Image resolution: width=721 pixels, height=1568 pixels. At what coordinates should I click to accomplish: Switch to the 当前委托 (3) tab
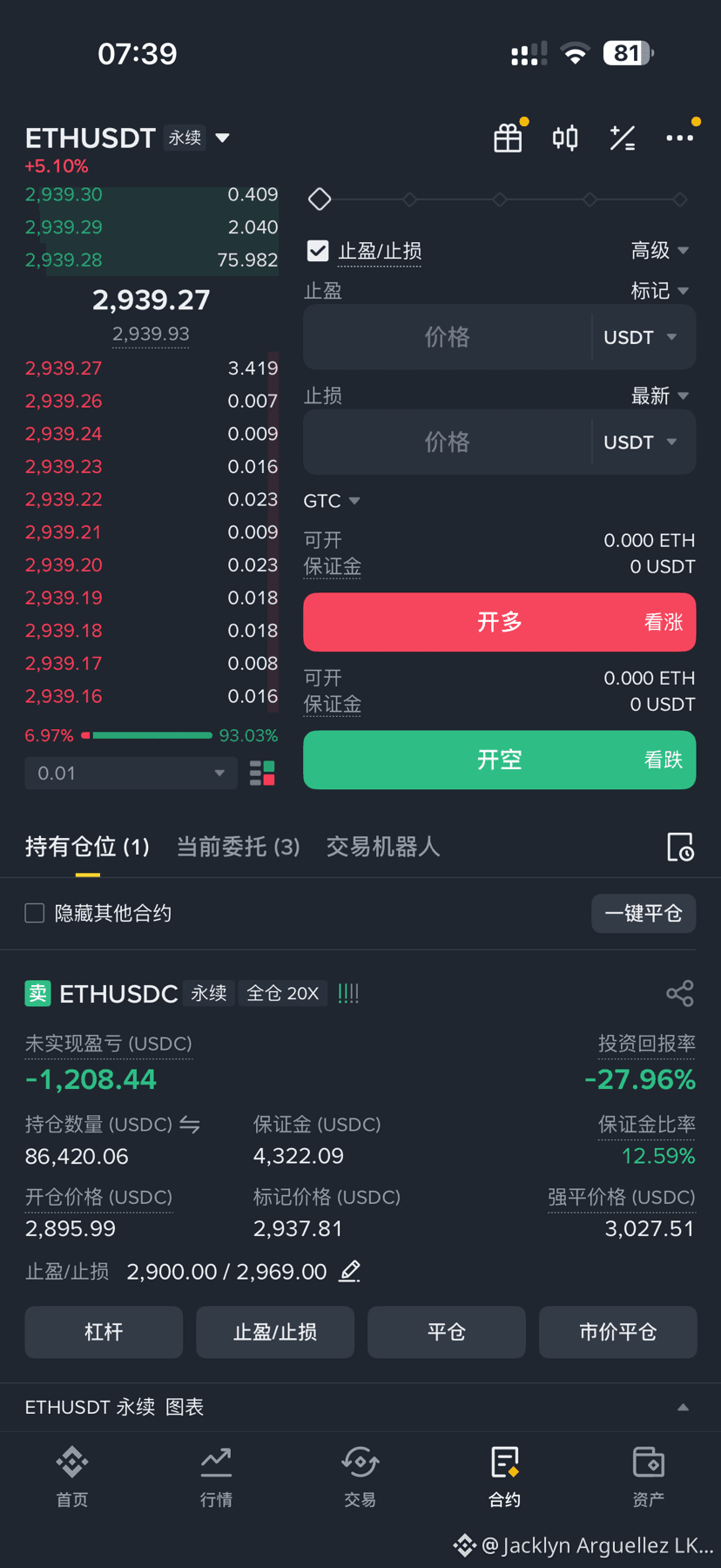(238, 847)
